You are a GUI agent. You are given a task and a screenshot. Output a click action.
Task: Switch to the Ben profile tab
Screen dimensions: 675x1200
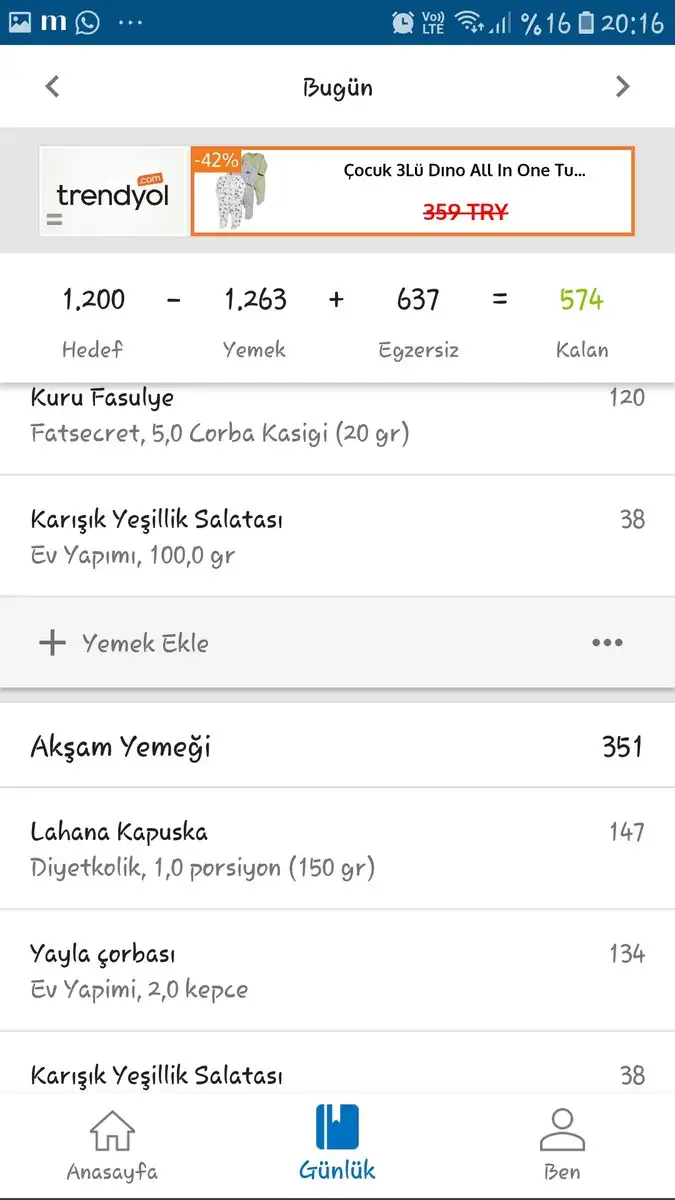(562, 1145)
